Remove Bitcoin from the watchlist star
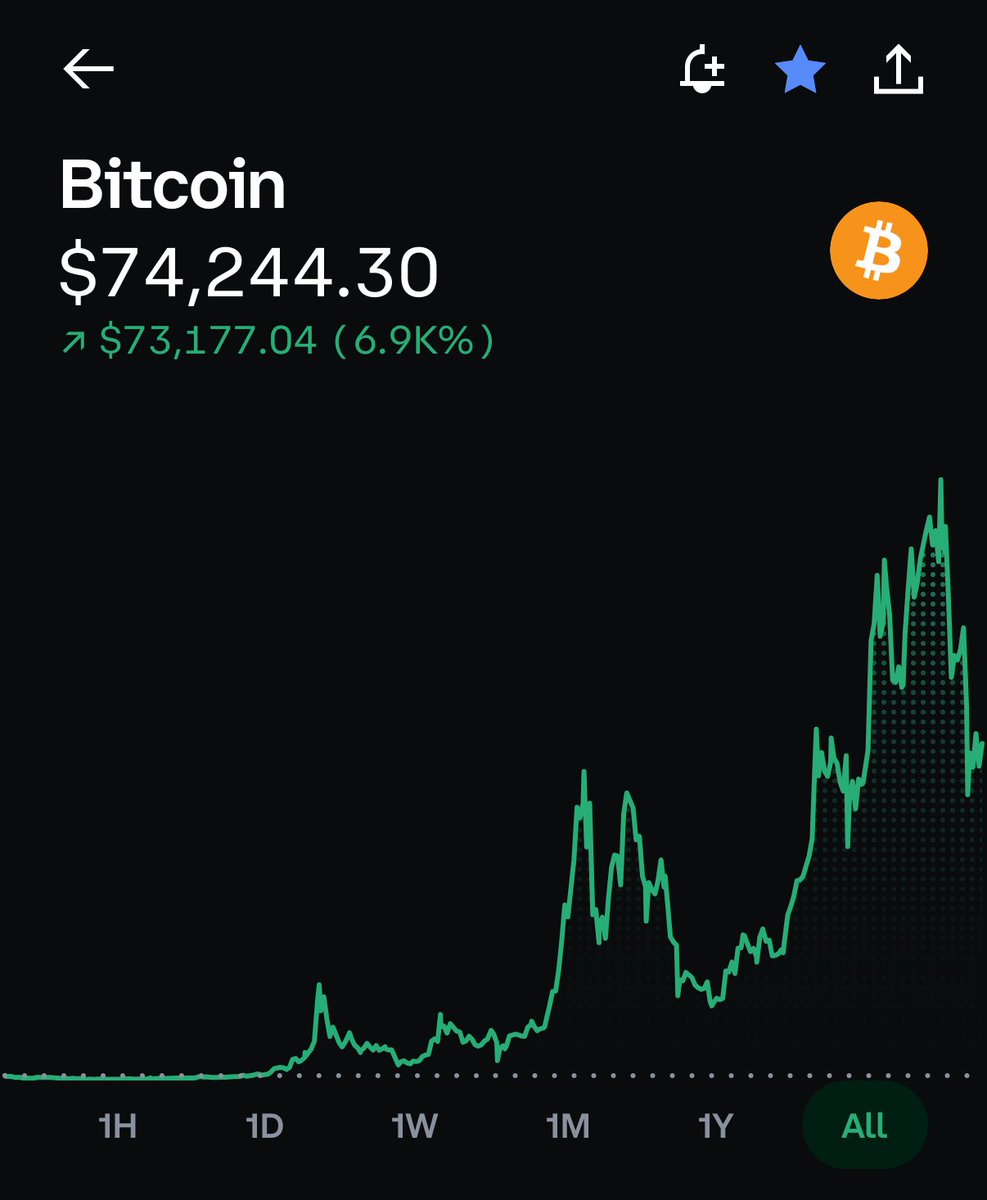This screenshot has height=1200, width=987. click(800, 71)
